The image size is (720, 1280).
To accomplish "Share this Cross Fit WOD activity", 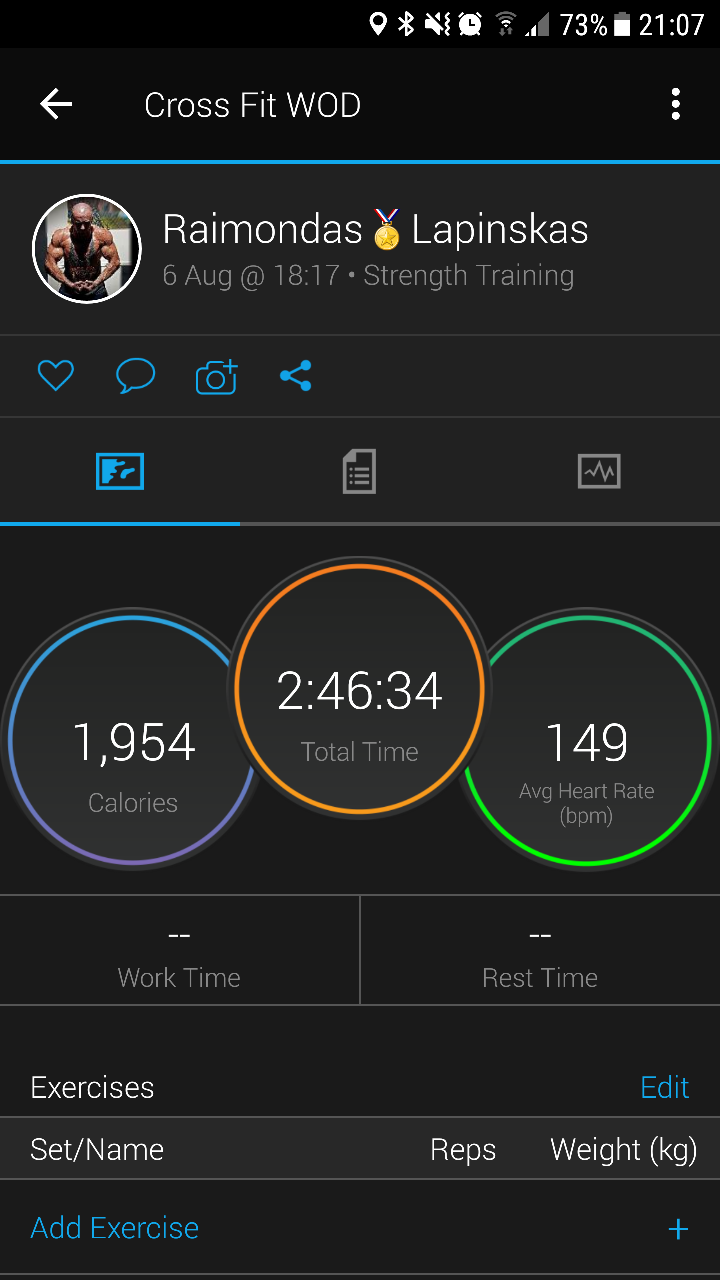I will pyautogui.click(x=296, y=376).
